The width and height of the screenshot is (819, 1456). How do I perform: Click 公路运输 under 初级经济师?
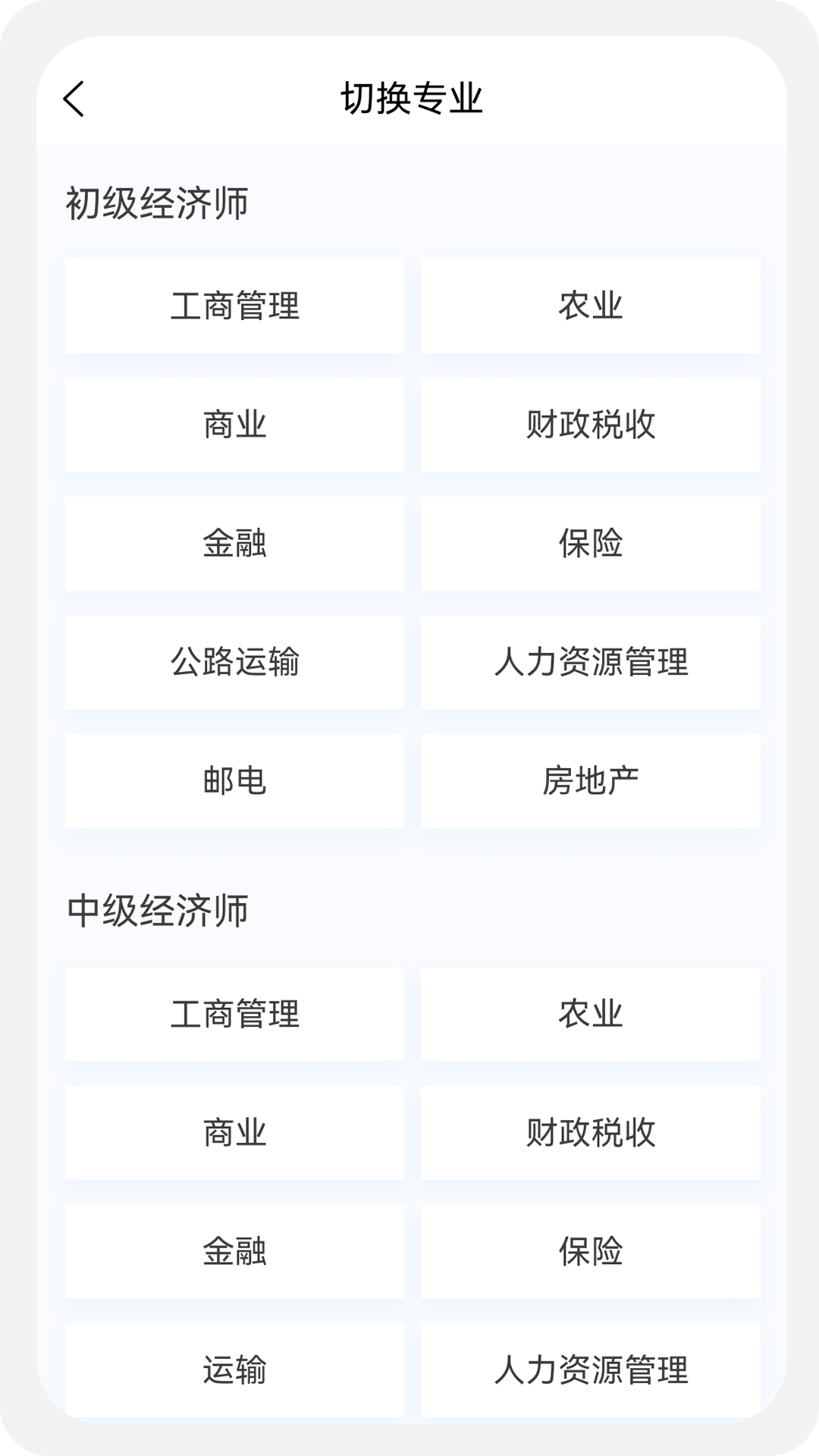click(234, 662)
